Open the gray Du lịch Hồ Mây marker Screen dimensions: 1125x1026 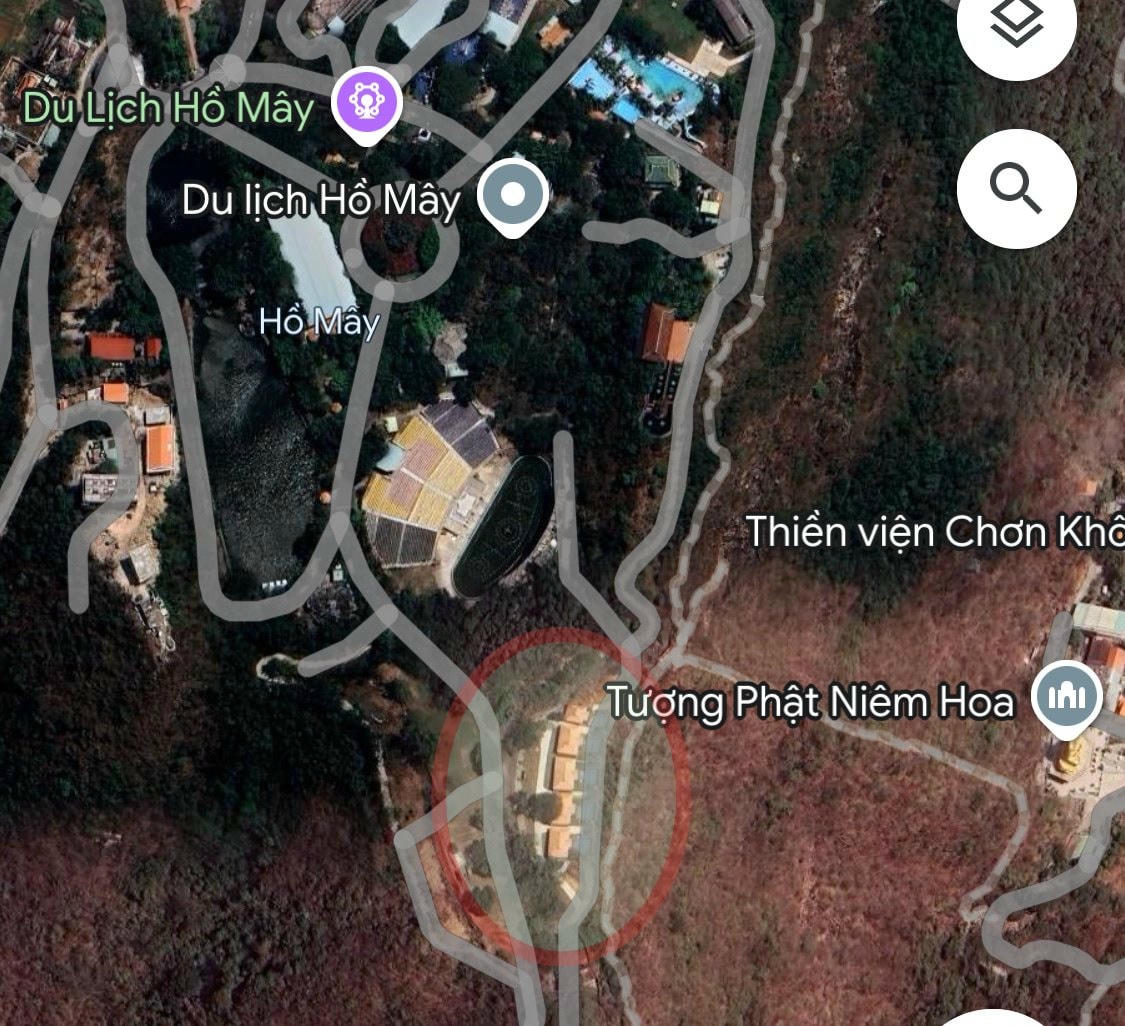[x=512, y=194]
